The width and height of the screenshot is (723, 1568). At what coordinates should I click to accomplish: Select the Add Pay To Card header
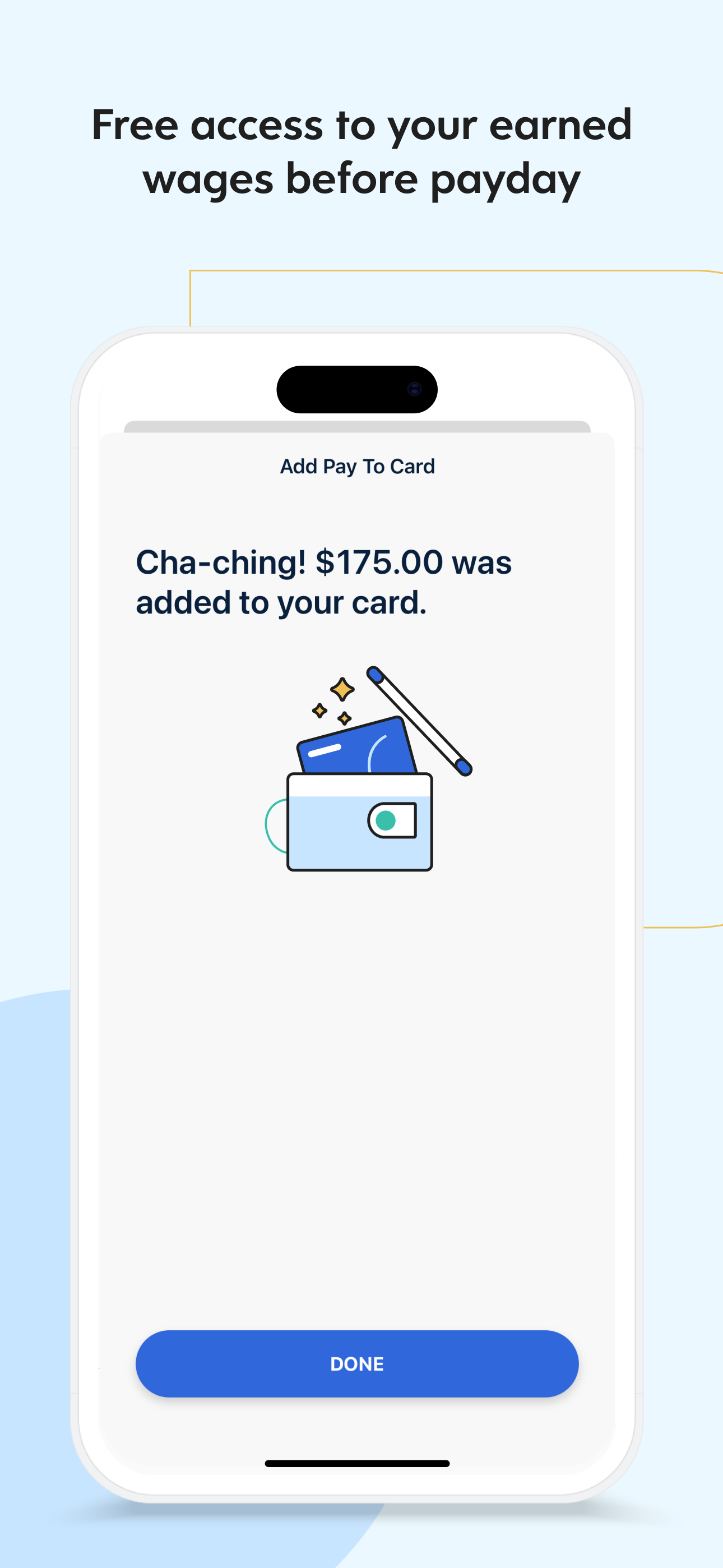[358, 466]
